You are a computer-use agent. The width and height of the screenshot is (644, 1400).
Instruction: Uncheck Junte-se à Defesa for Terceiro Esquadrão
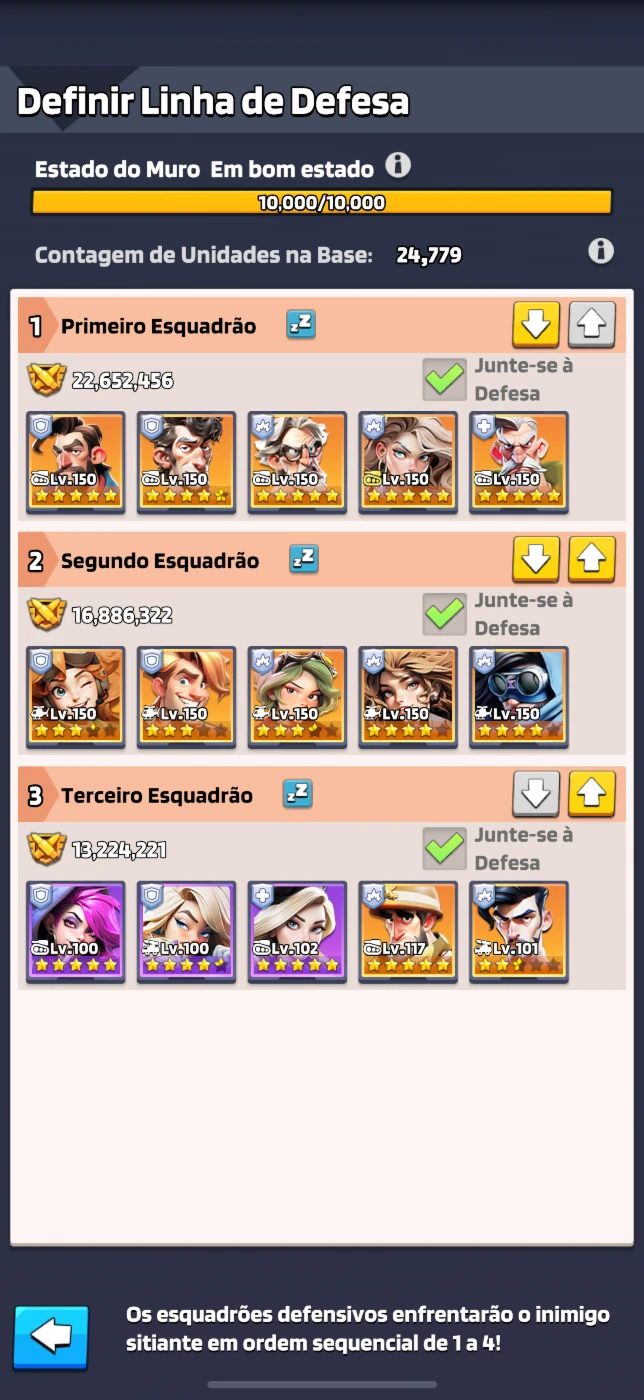coord(444,848)
